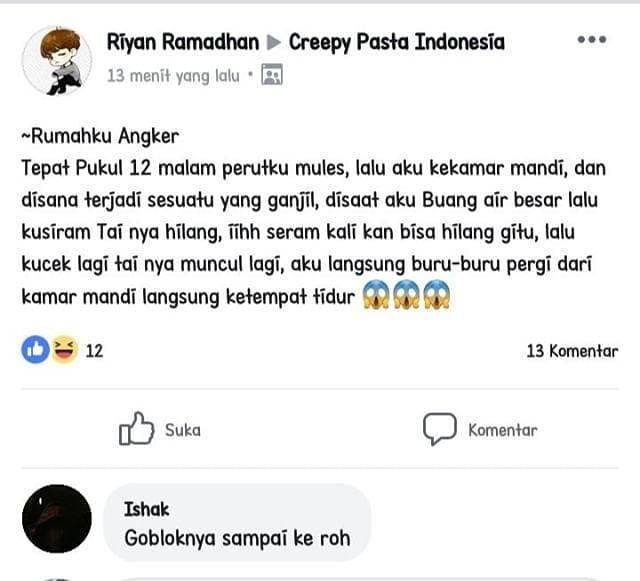Like the post with Suka button
The width and height of the screenshot is (640, 581).
point(161,430)
